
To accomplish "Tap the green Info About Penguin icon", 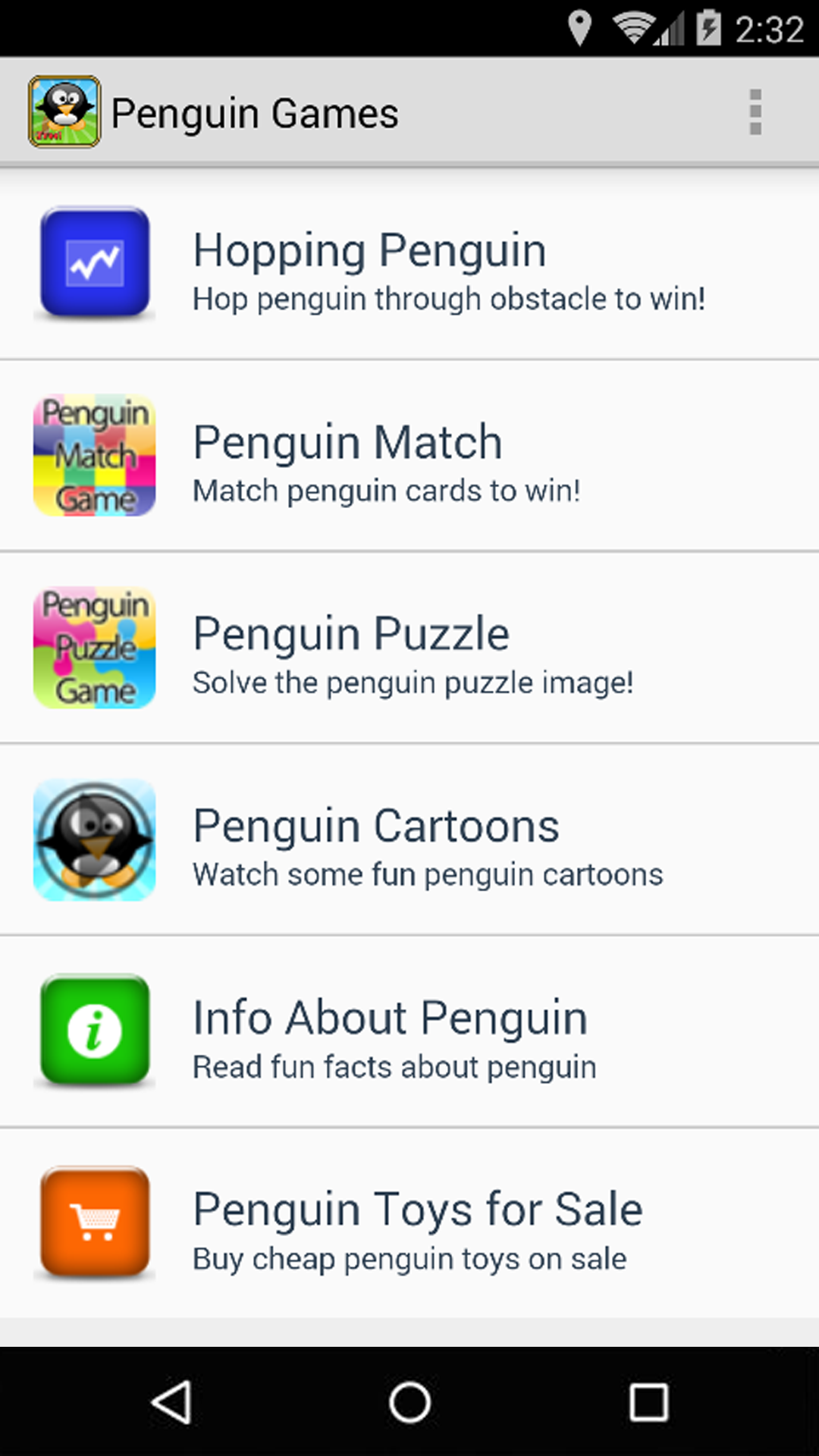I will 94,1033.
